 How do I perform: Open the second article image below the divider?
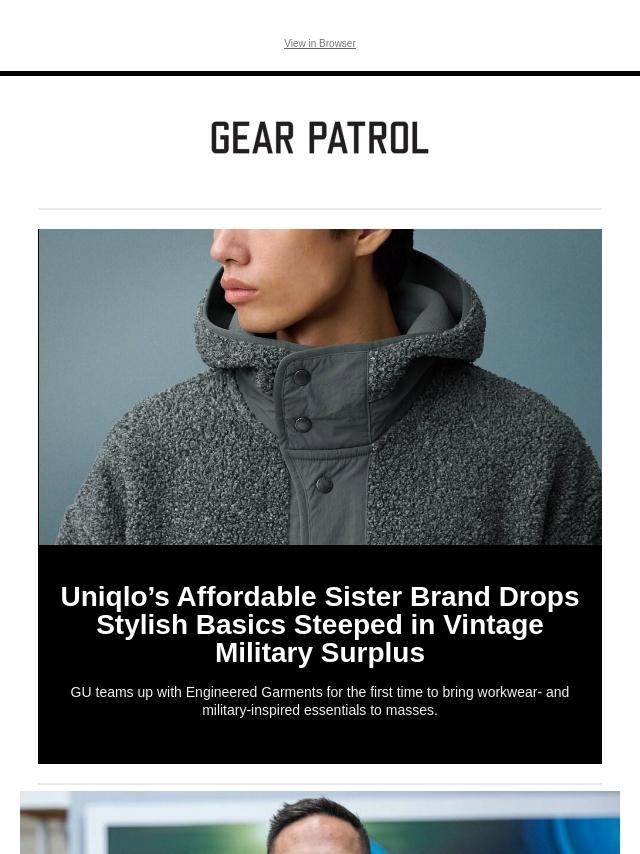320,823
